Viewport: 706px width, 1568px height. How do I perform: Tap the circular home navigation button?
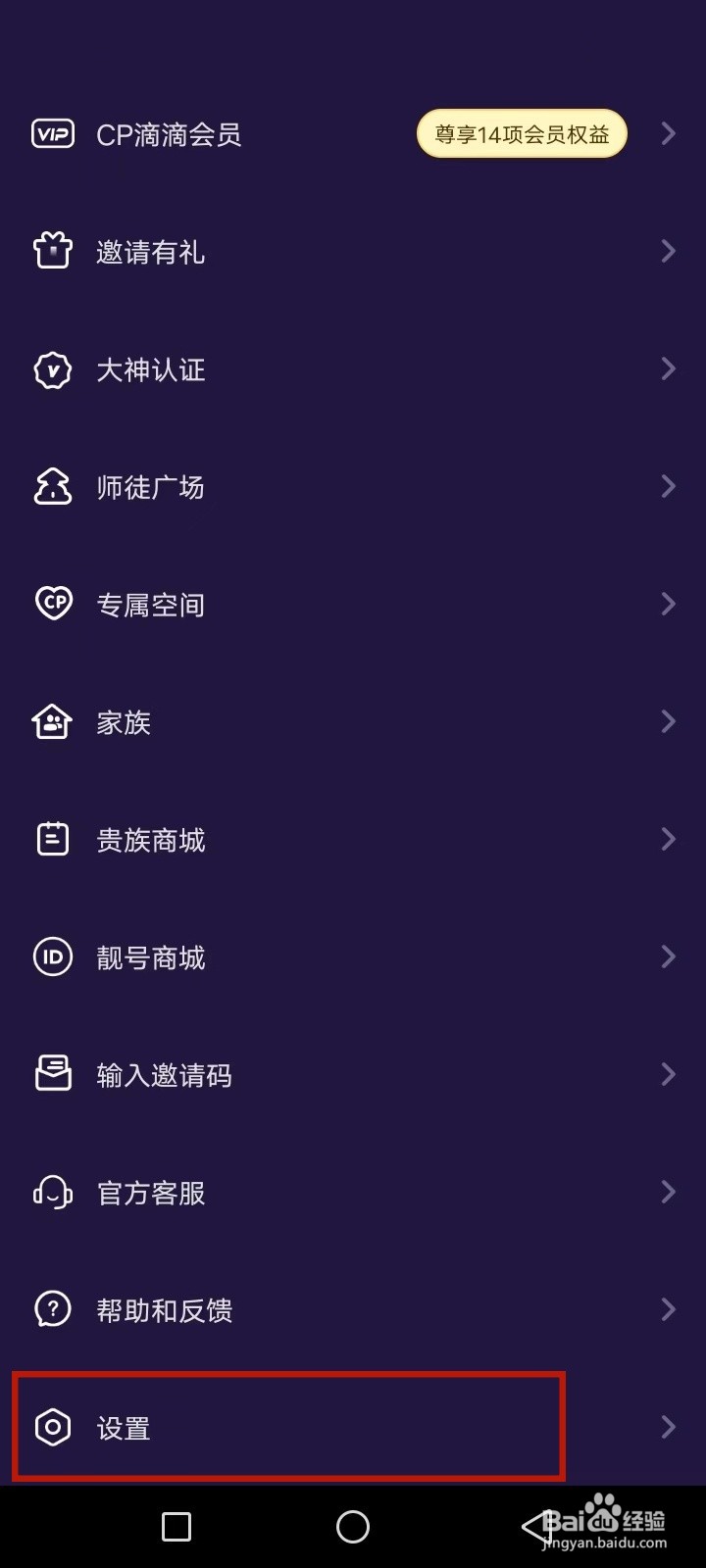coord(351,1526)
